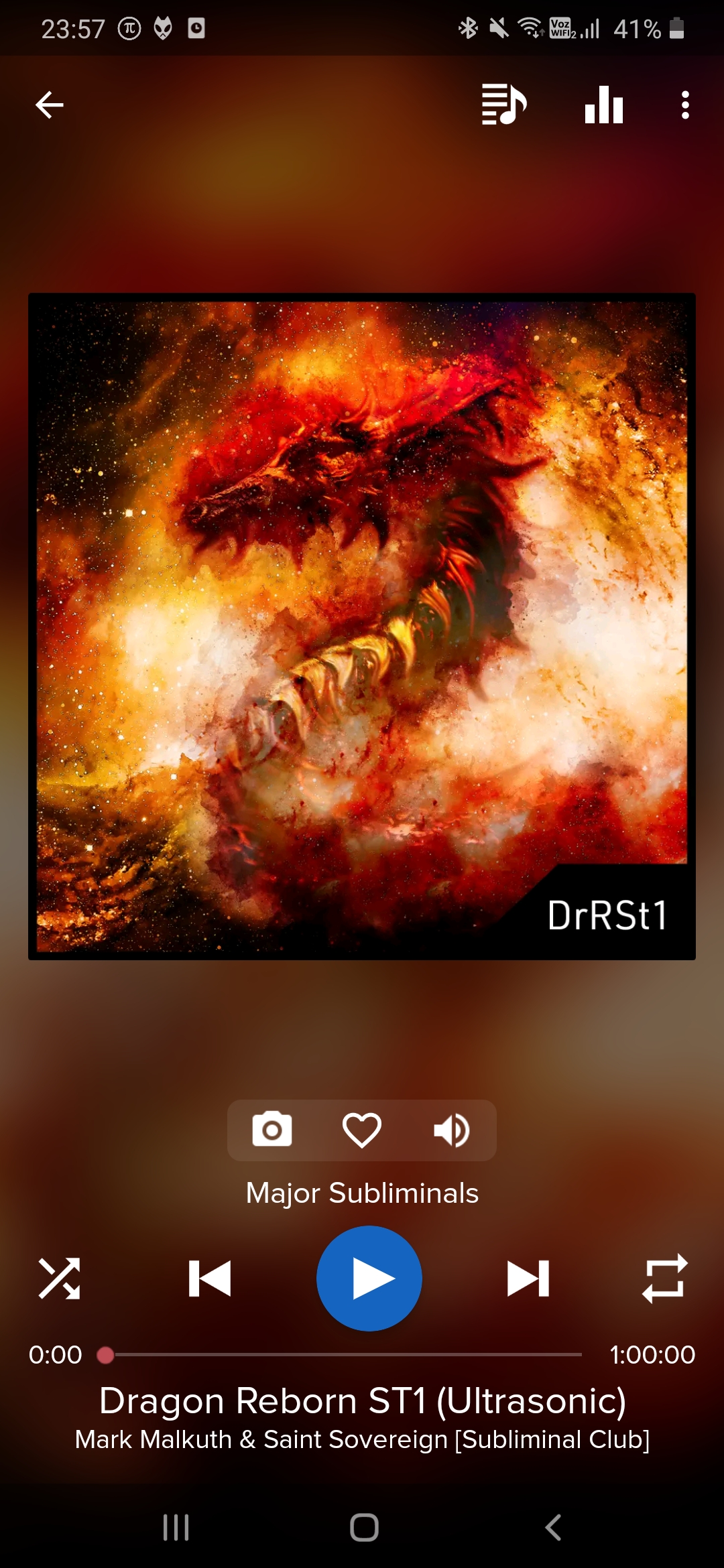
Task: Mark the track as favorite with the heart
Action: click(362, 1130)
